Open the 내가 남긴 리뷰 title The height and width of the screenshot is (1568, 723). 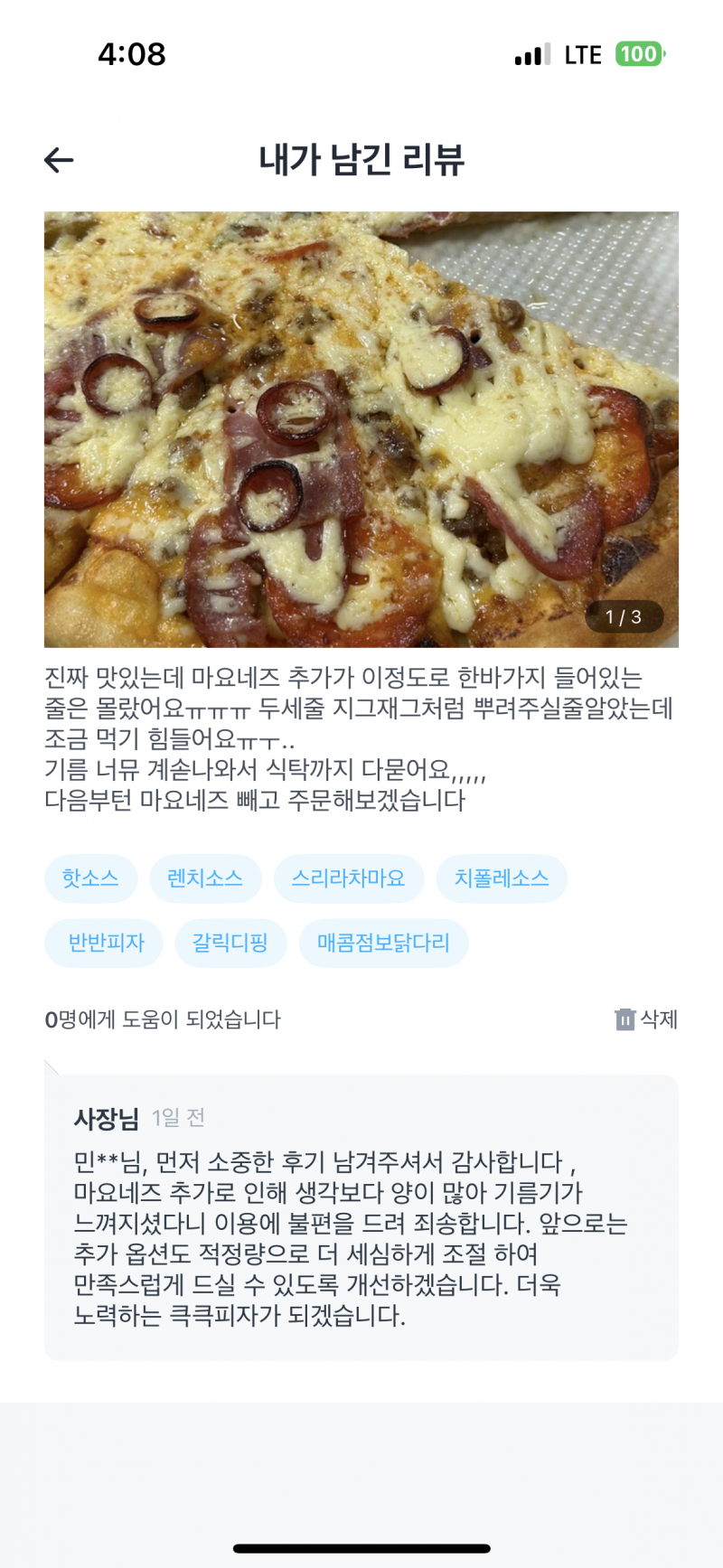[x=361, y=159]
